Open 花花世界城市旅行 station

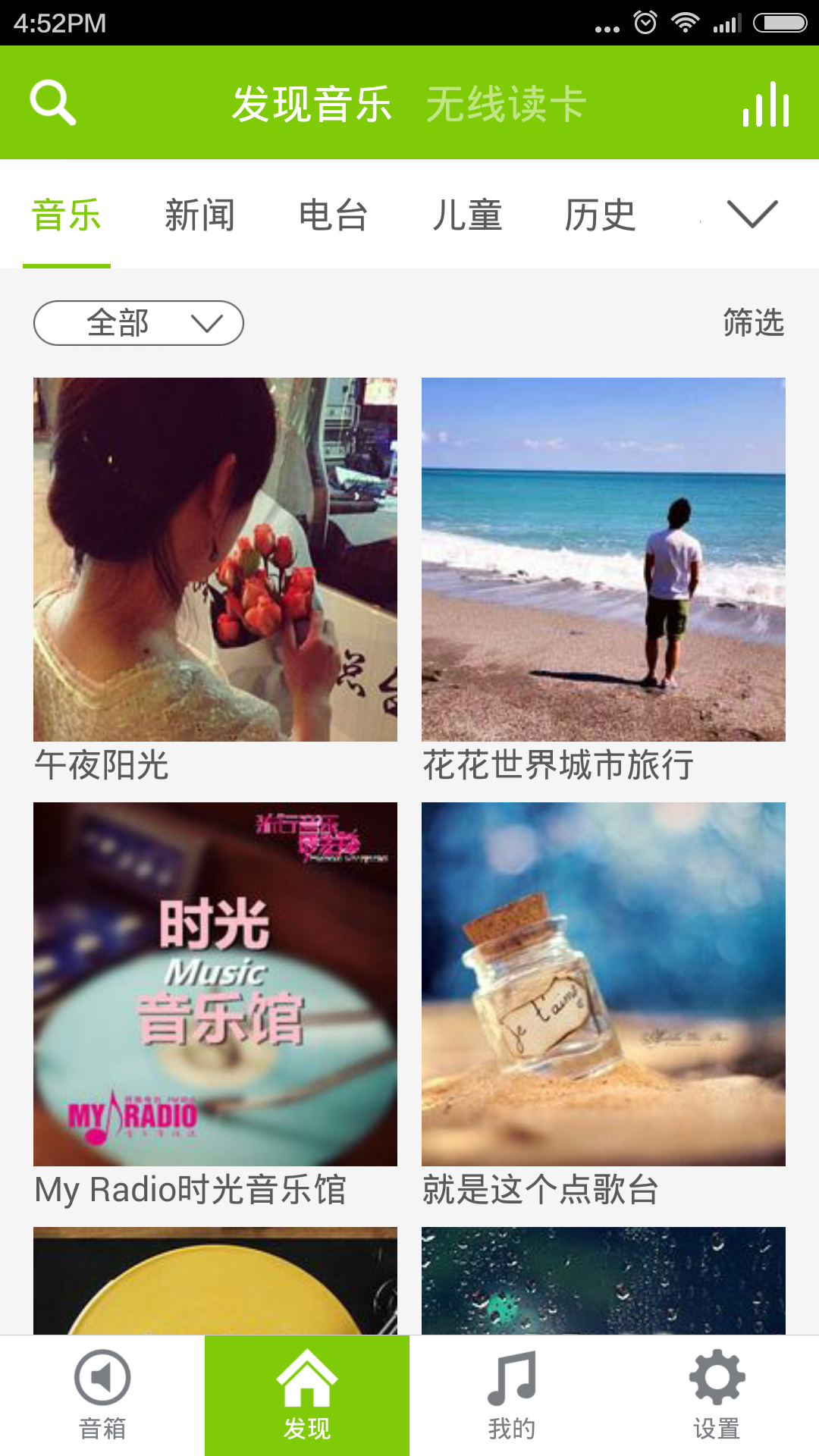(604, 560)
